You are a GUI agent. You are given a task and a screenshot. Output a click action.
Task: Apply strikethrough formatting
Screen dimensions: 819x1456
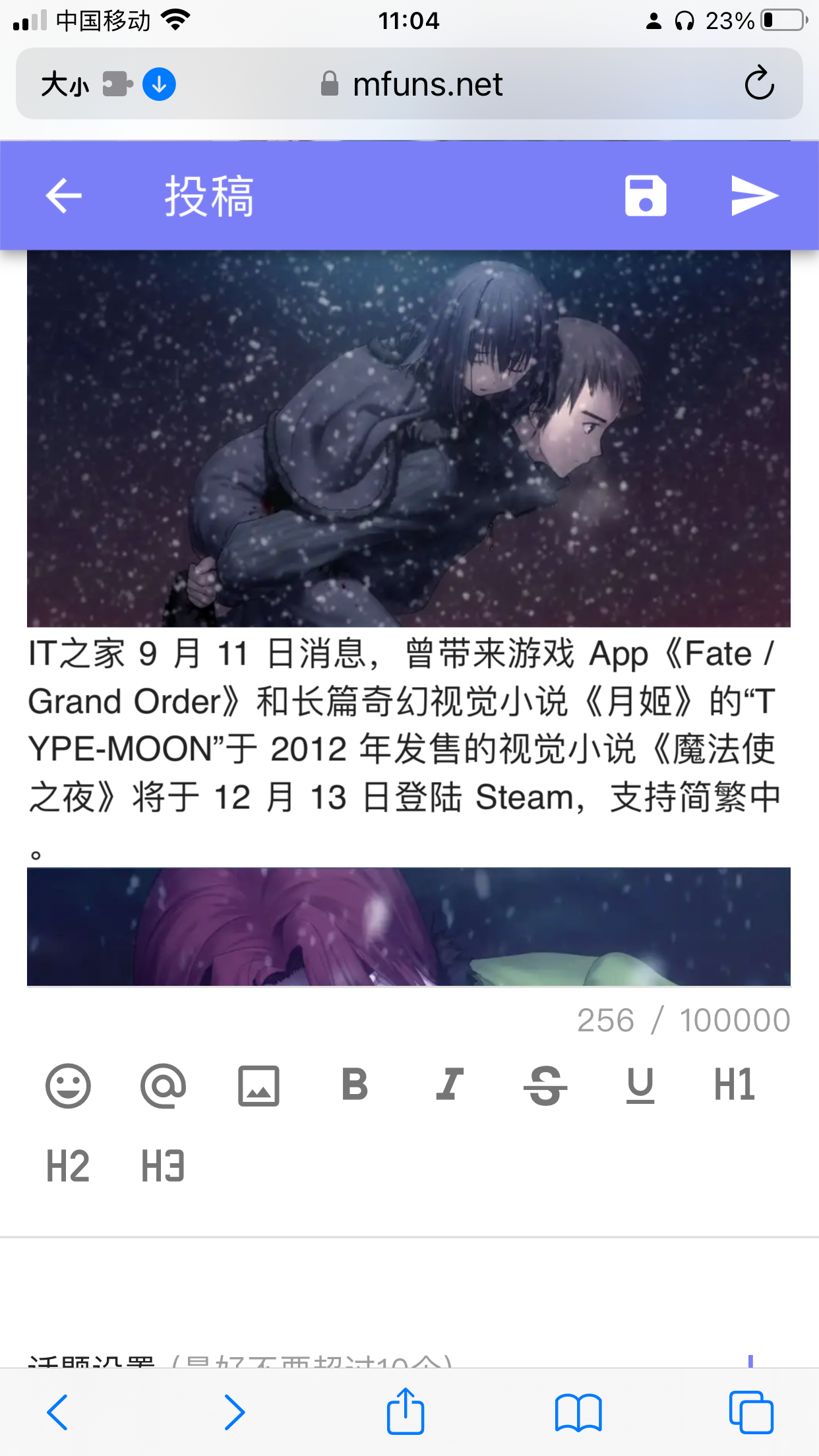tap(545, 1085)
